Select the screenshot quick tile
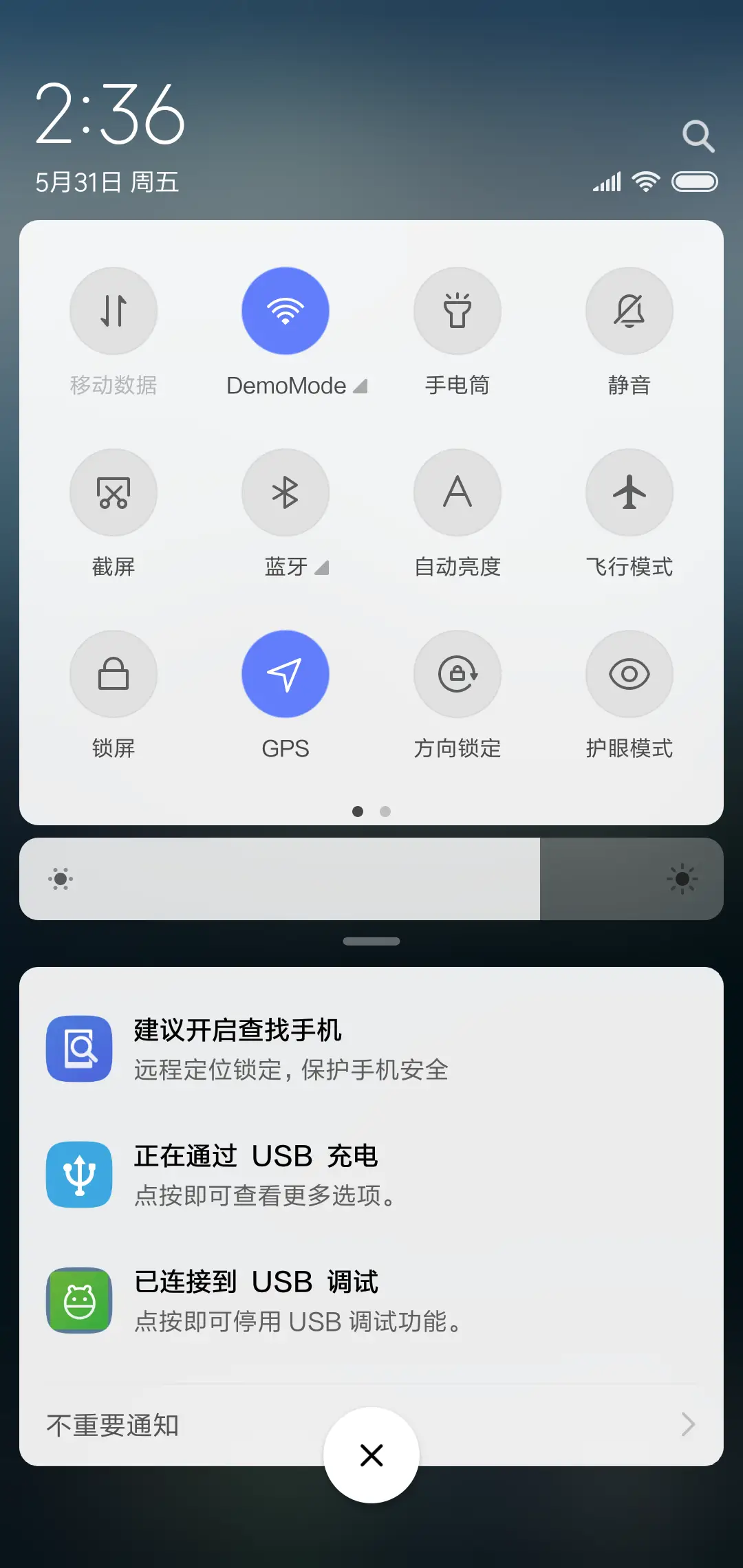 pos(114,492)
